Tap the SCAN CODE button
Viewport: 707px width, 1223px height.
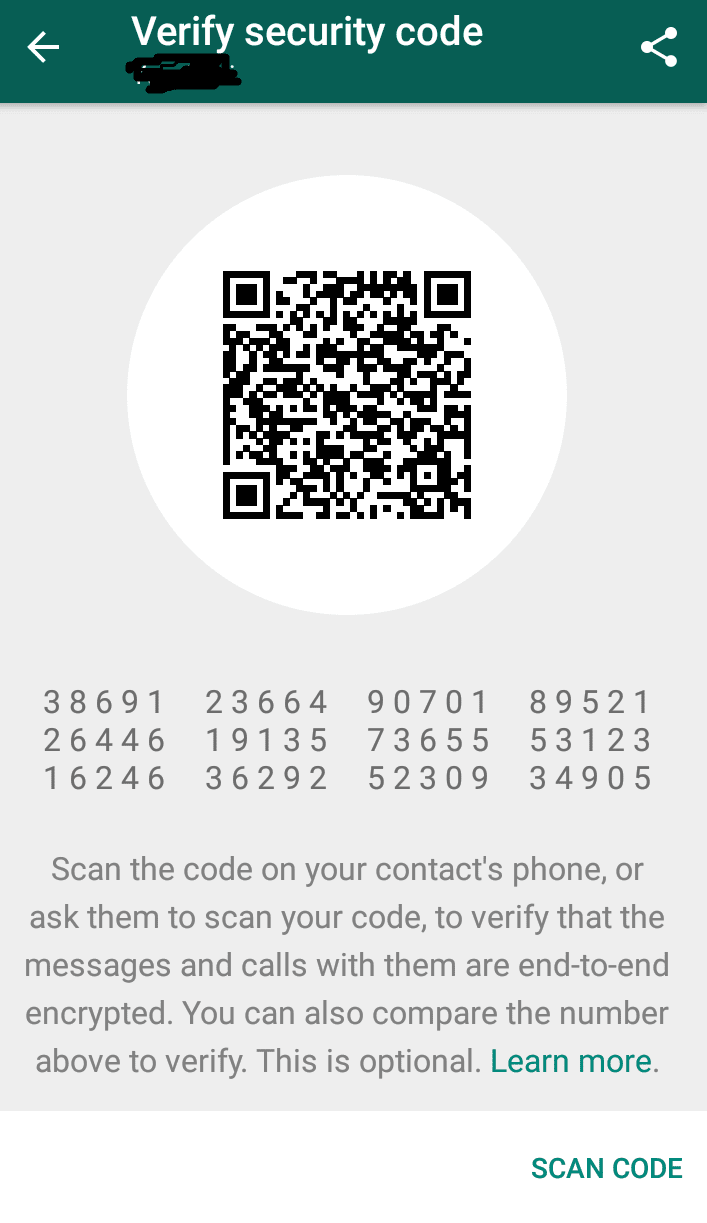pos(607,1168)
